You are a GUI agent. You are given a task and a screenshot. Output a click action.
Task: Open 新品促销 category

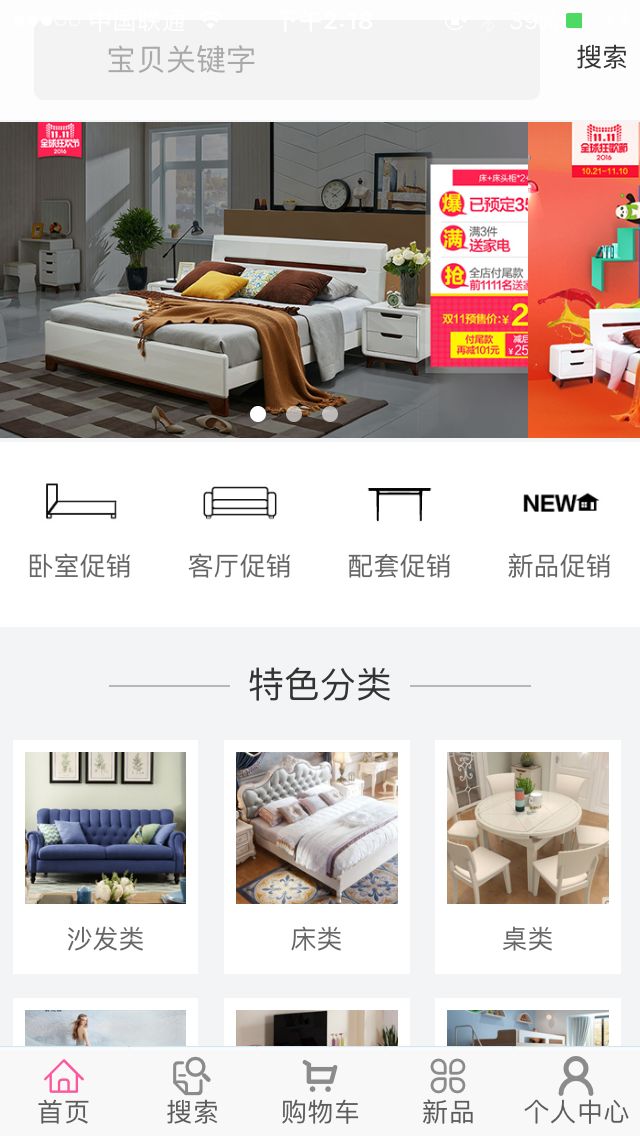tap(559, 530)
